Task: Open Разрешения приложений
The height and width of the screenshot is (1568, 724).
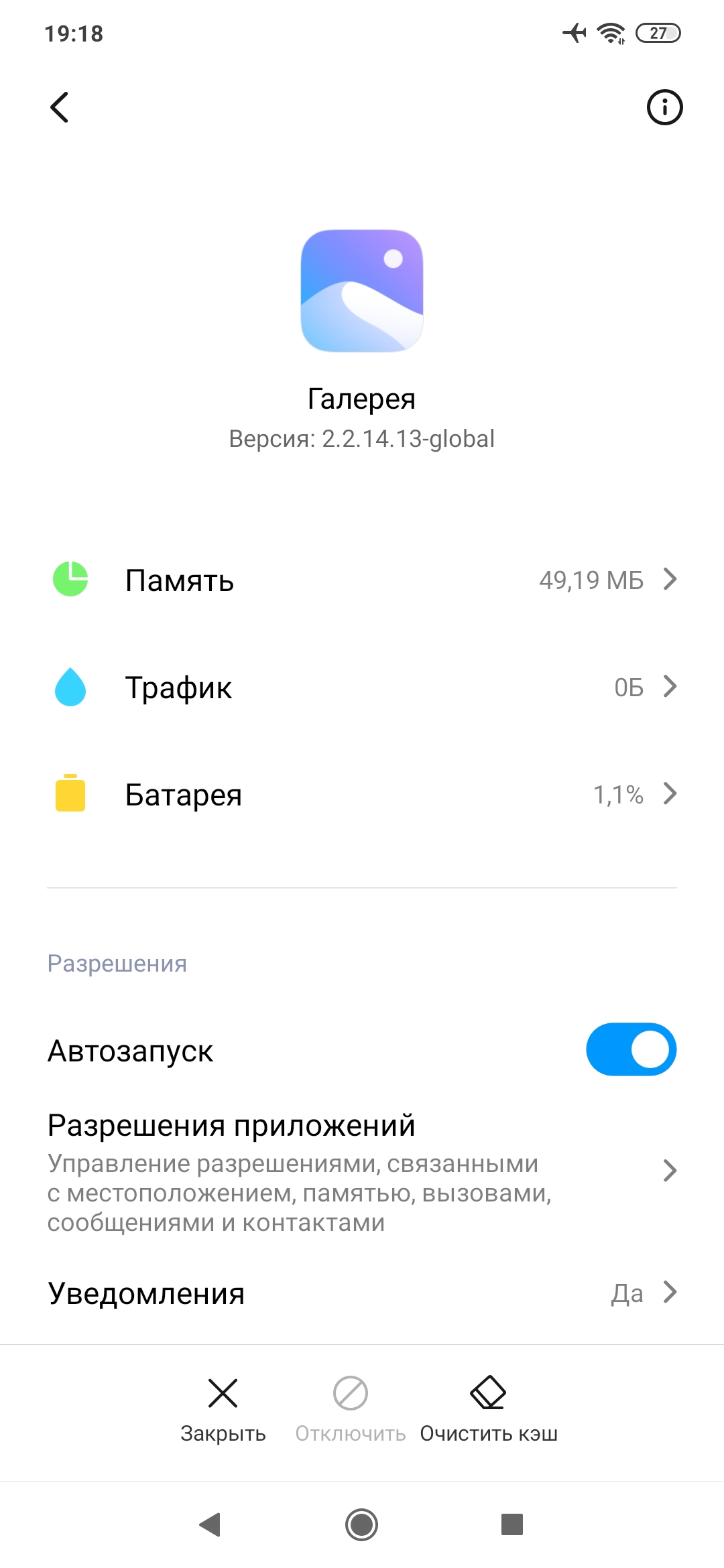Action: (x=362, y=1171)
